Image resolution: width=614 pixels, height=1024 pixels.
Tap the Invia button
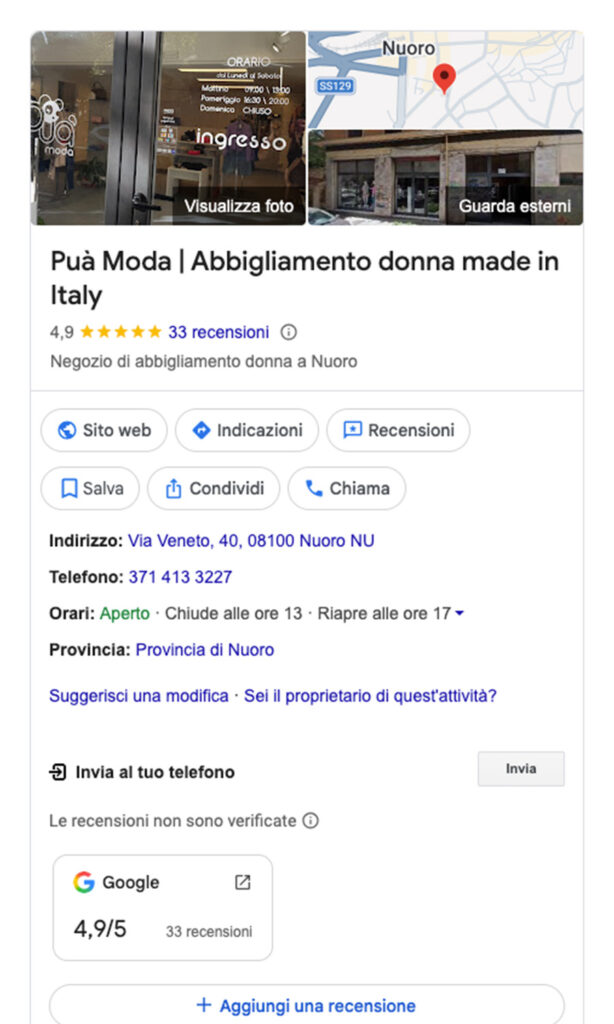[x=520, y=769]
